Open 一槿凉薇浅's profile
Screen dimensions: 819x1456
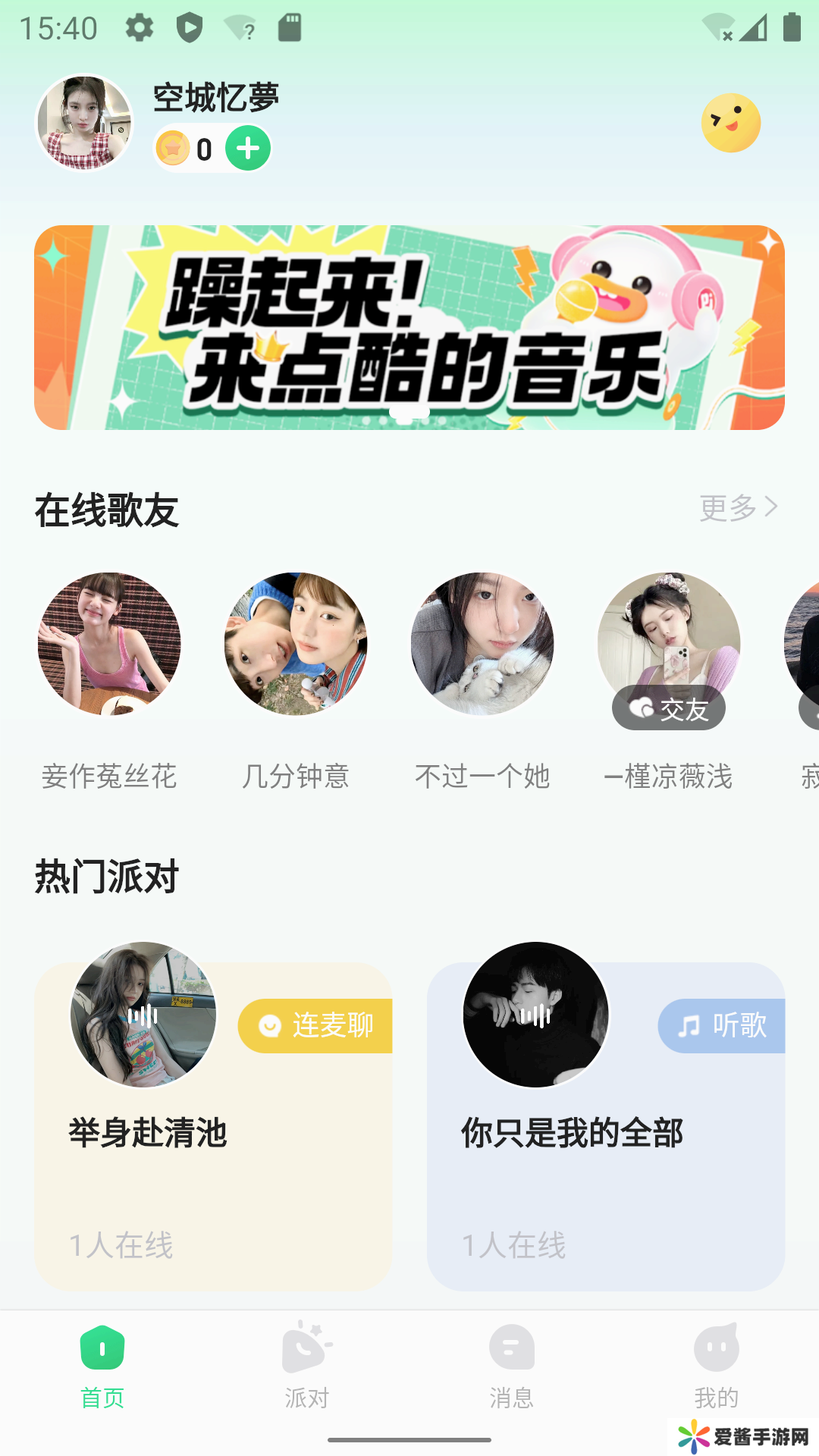click(x=668, y=644)
